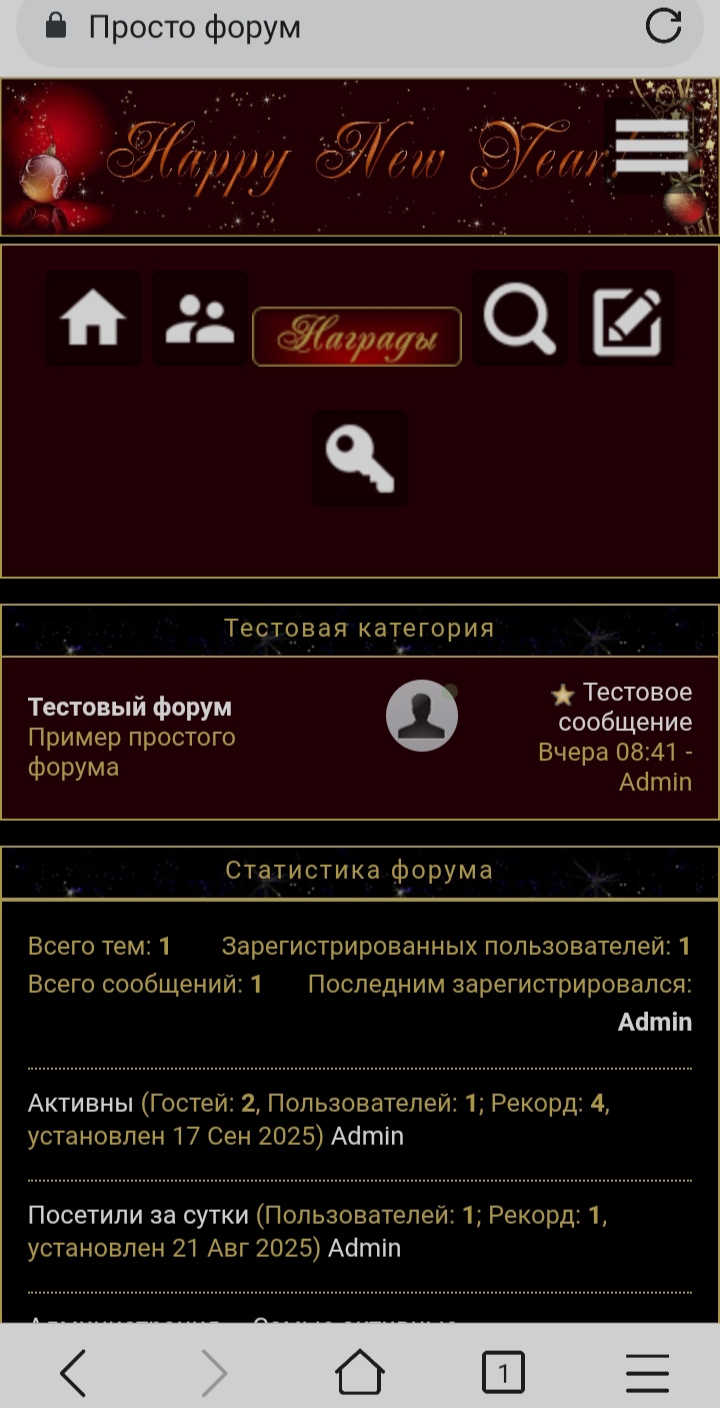
Task: Go to the forum home icon
Action: (93, 319)
